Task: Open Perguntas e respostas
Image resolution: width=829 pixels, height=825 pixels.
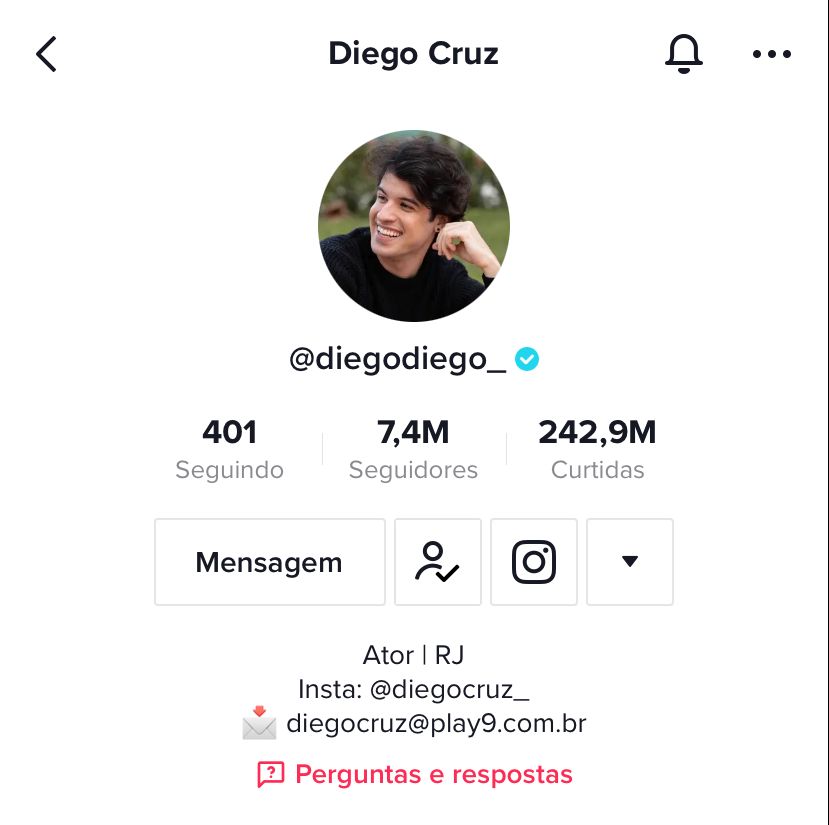Action: click(x=414, y=774)
